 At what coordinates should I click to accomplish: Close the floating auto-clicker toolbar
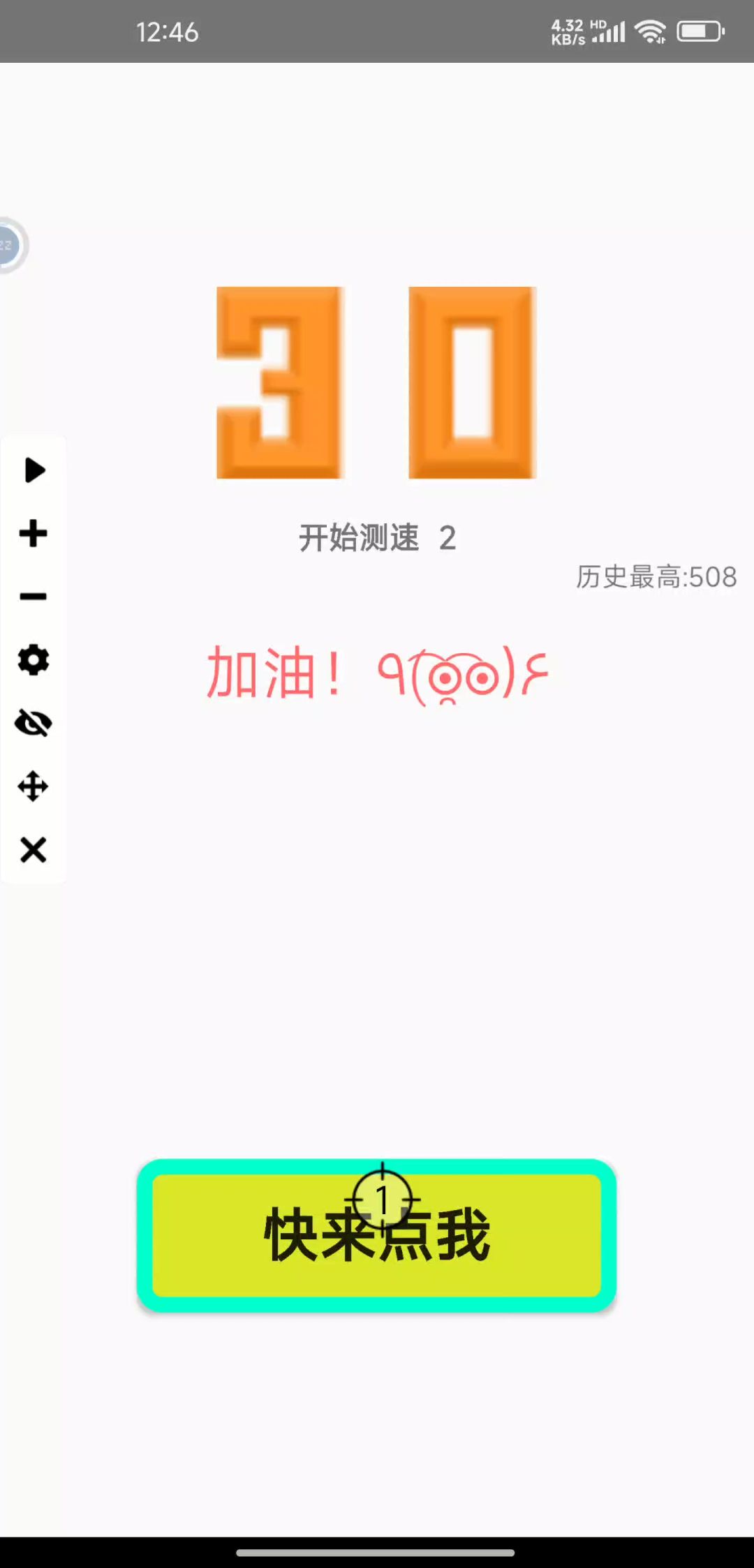pos(34,850)
